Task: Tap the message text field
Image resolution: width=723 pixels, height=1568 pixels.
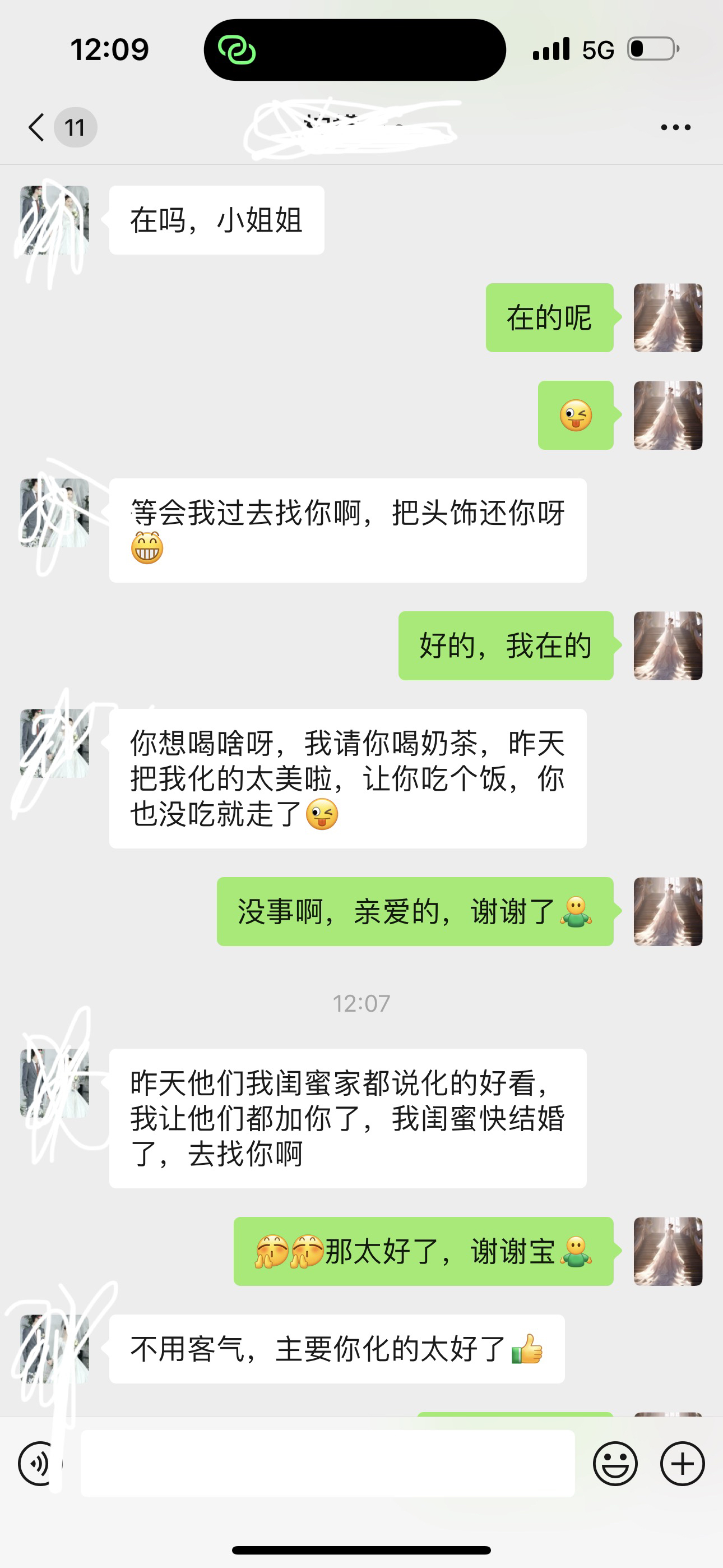Action: pyautogui.click(x=327, y=1463)
